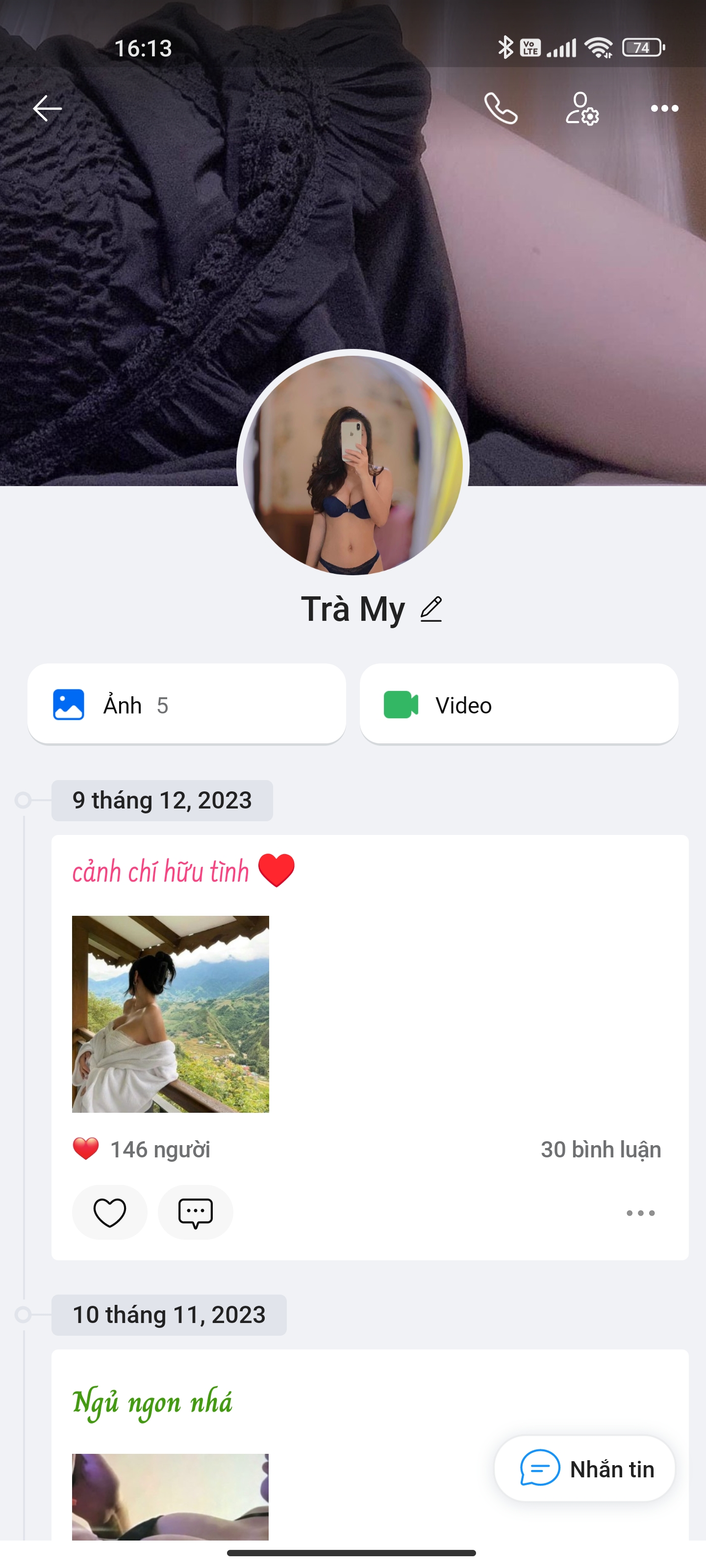
Task: Comment on the 'cảnh chí hữu tình' post
Action: click(x=195, y=1212)
